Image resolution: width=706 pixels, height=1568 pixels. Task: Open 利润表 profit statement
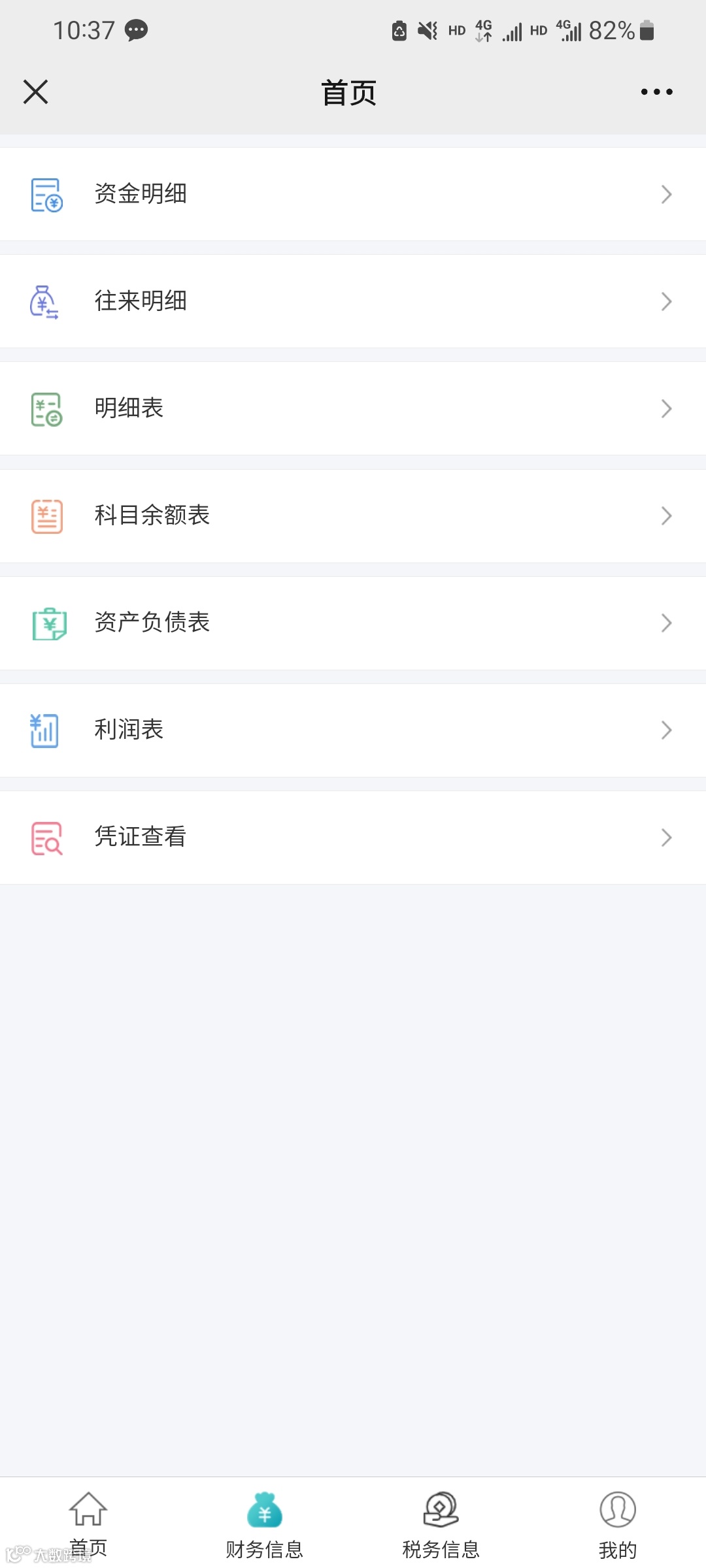pos(353,730)
